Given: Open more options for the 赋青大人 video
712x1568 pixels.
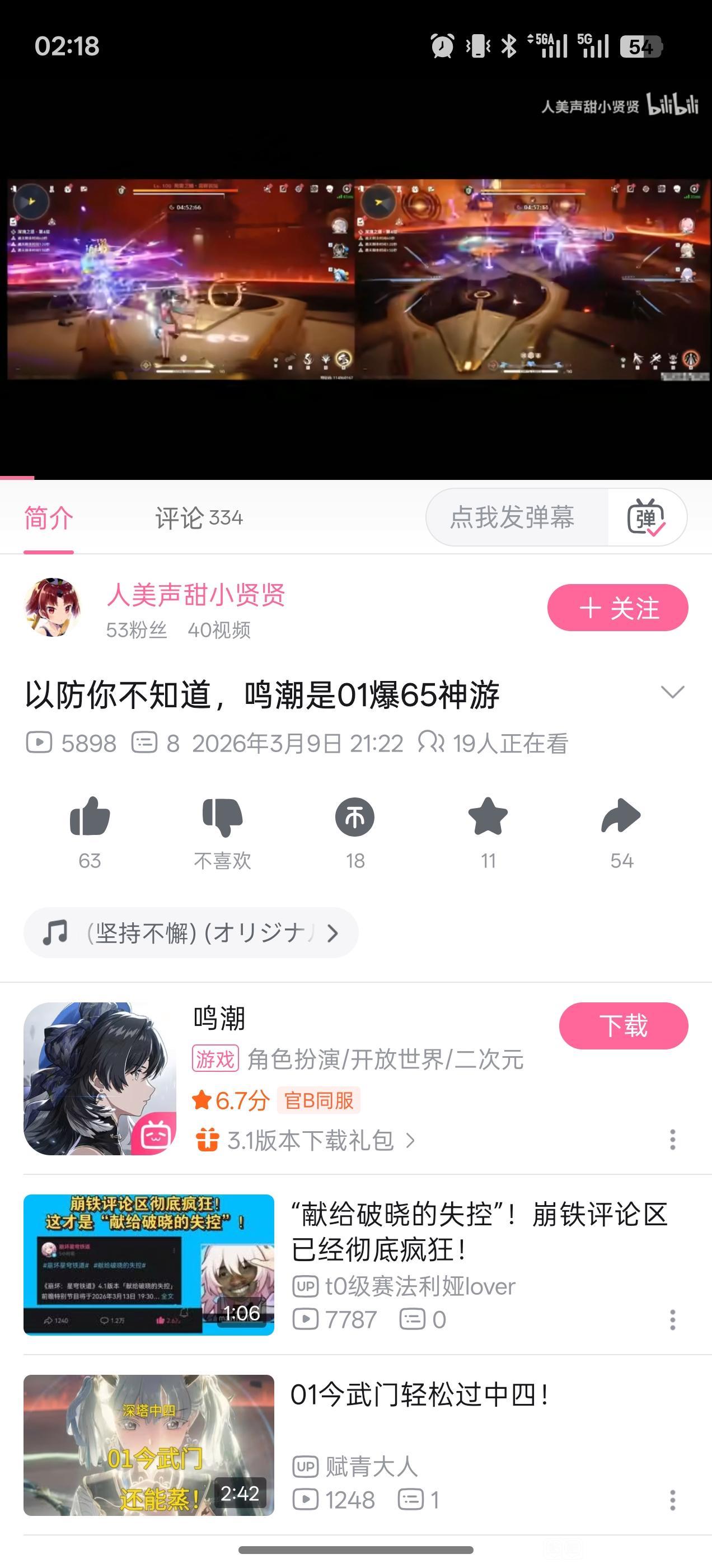Looking at the screenshot, I should coord(672,1500).
